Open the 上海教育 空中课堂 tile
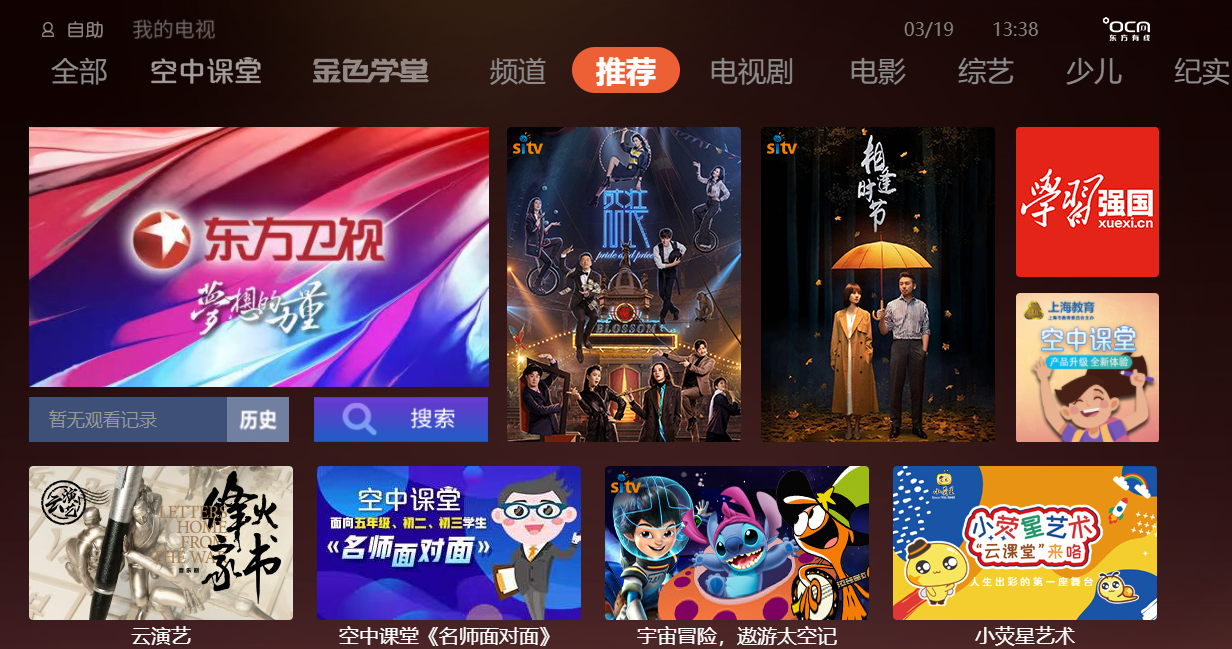Viewport: 1232px width, 649px height. click(x=1087, y=367)
